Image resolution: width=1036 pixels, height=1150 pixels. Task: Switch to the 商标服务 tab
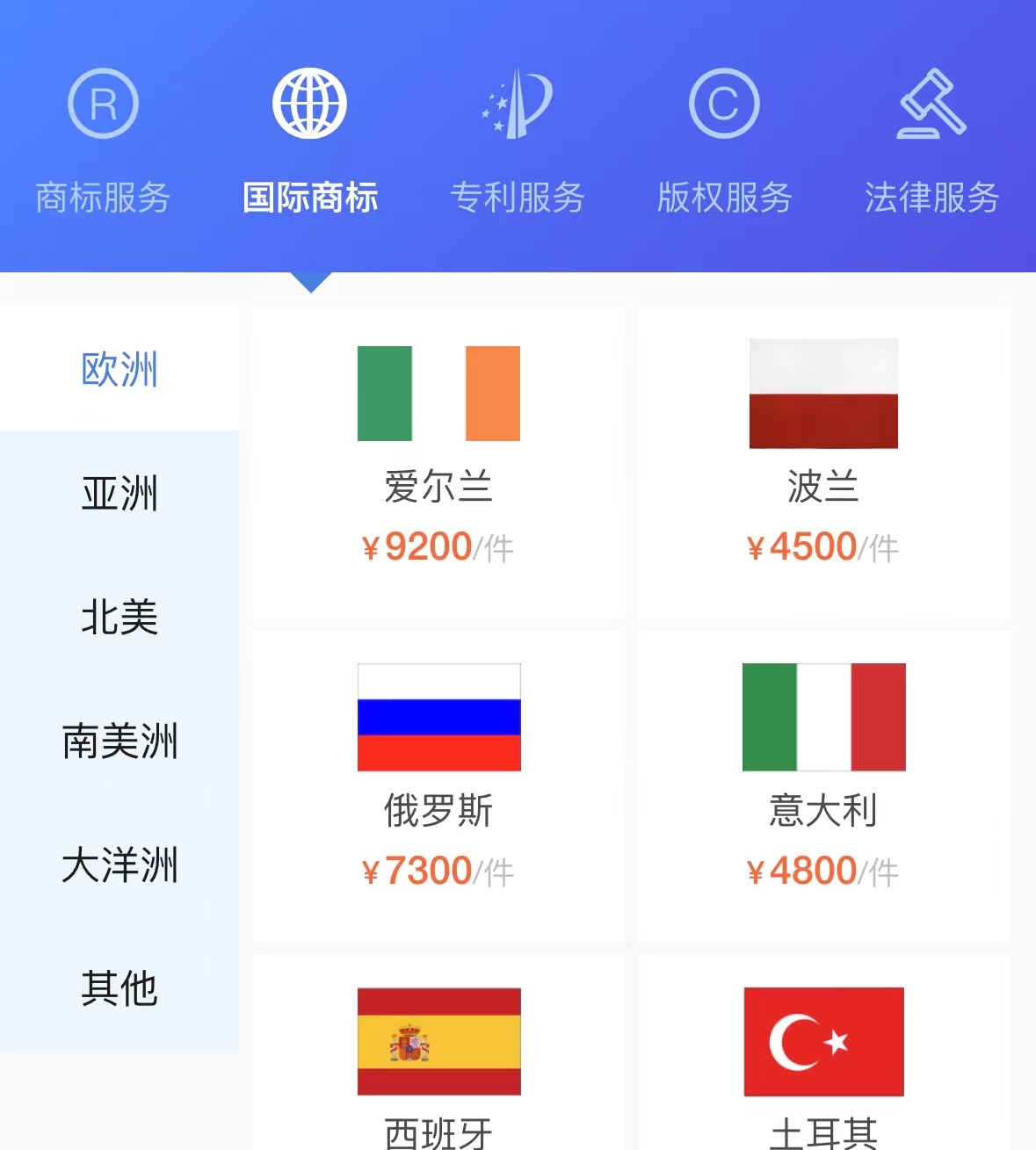103,141
